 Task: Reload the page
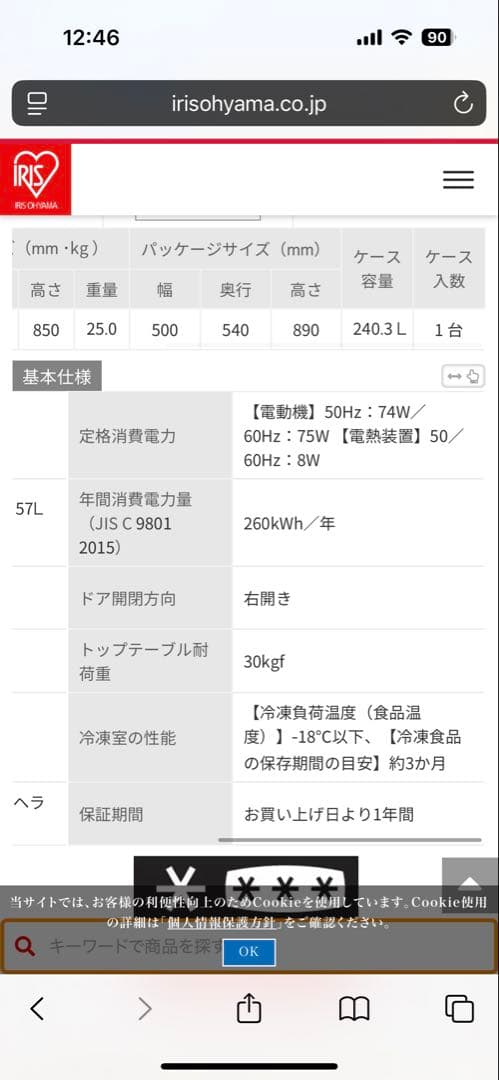[x=462, y=104]
